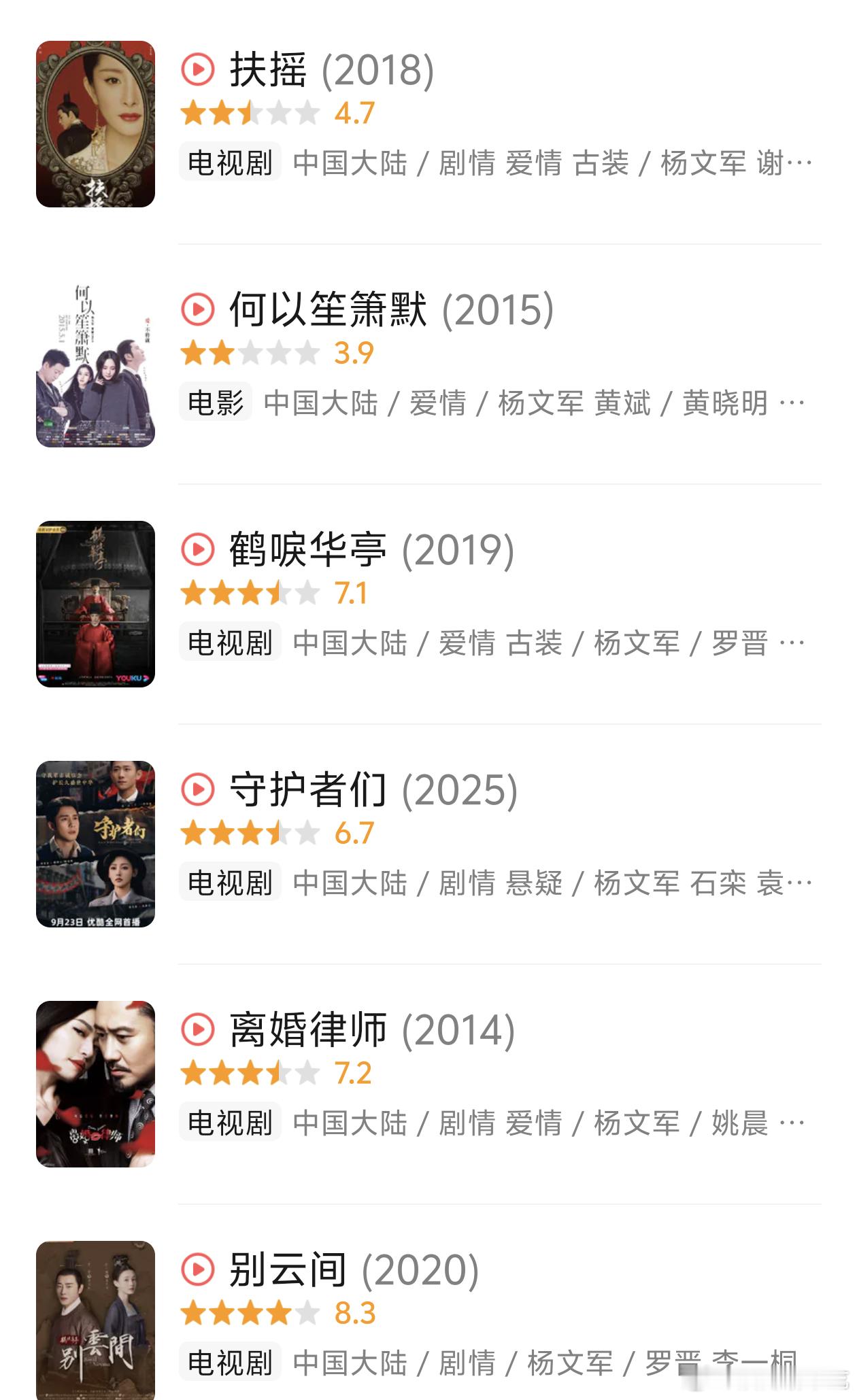Image resolution: width=857 pixels, height=1400 pixels.
Task: Tap the 扶摇 poster thumbnail
Action: tap(95, 124)
